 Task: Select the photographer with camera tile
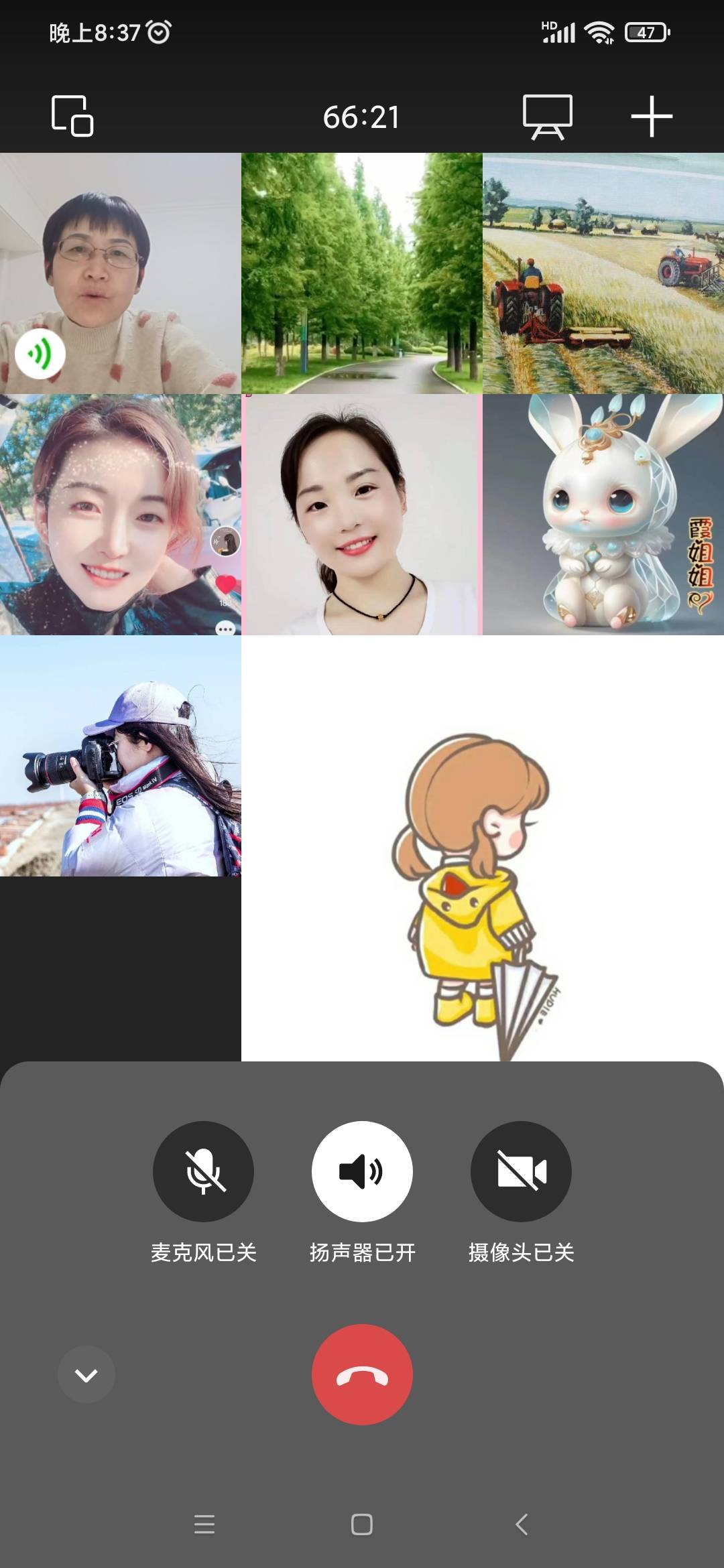tap(121, 756)
